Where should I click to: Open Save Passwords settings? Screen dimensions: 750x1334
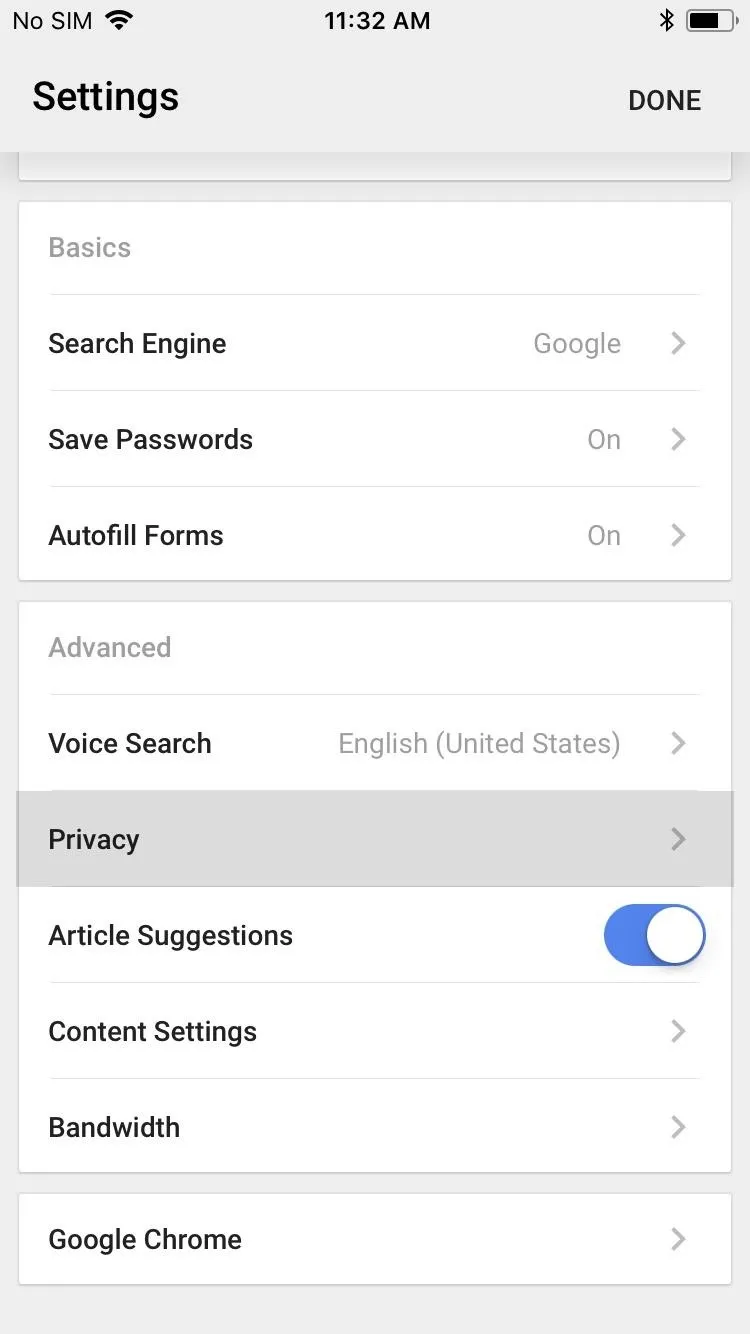point(375,439)
